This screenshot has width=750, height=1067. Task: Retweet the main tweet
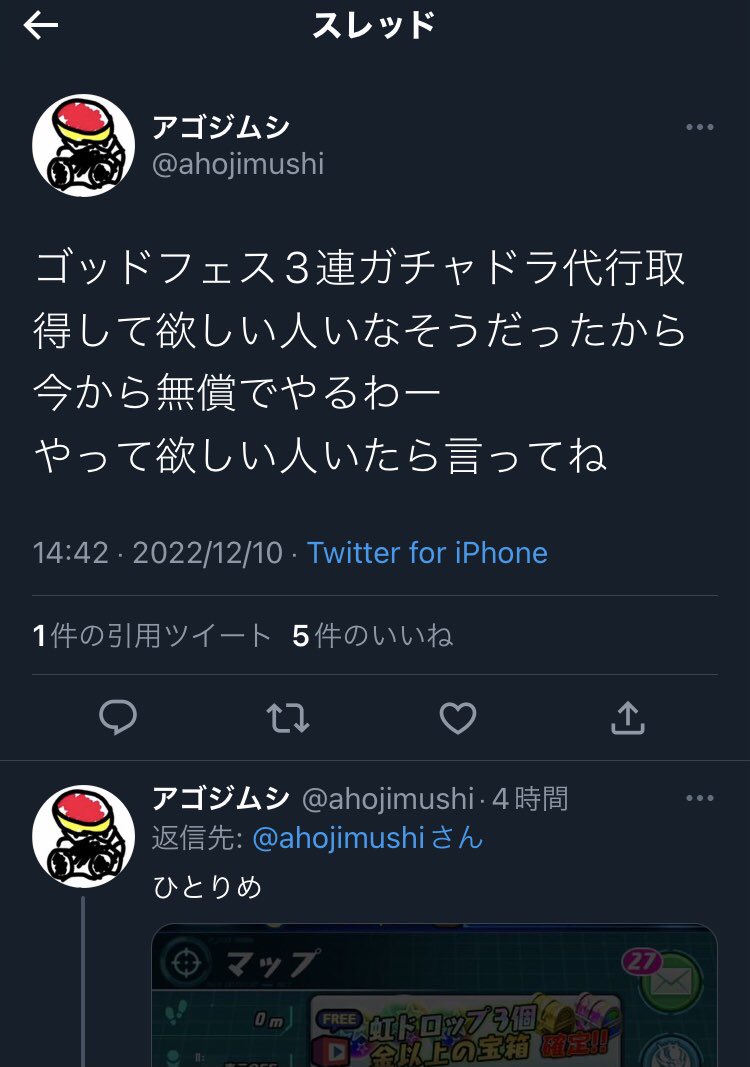(x=288, y=718)
